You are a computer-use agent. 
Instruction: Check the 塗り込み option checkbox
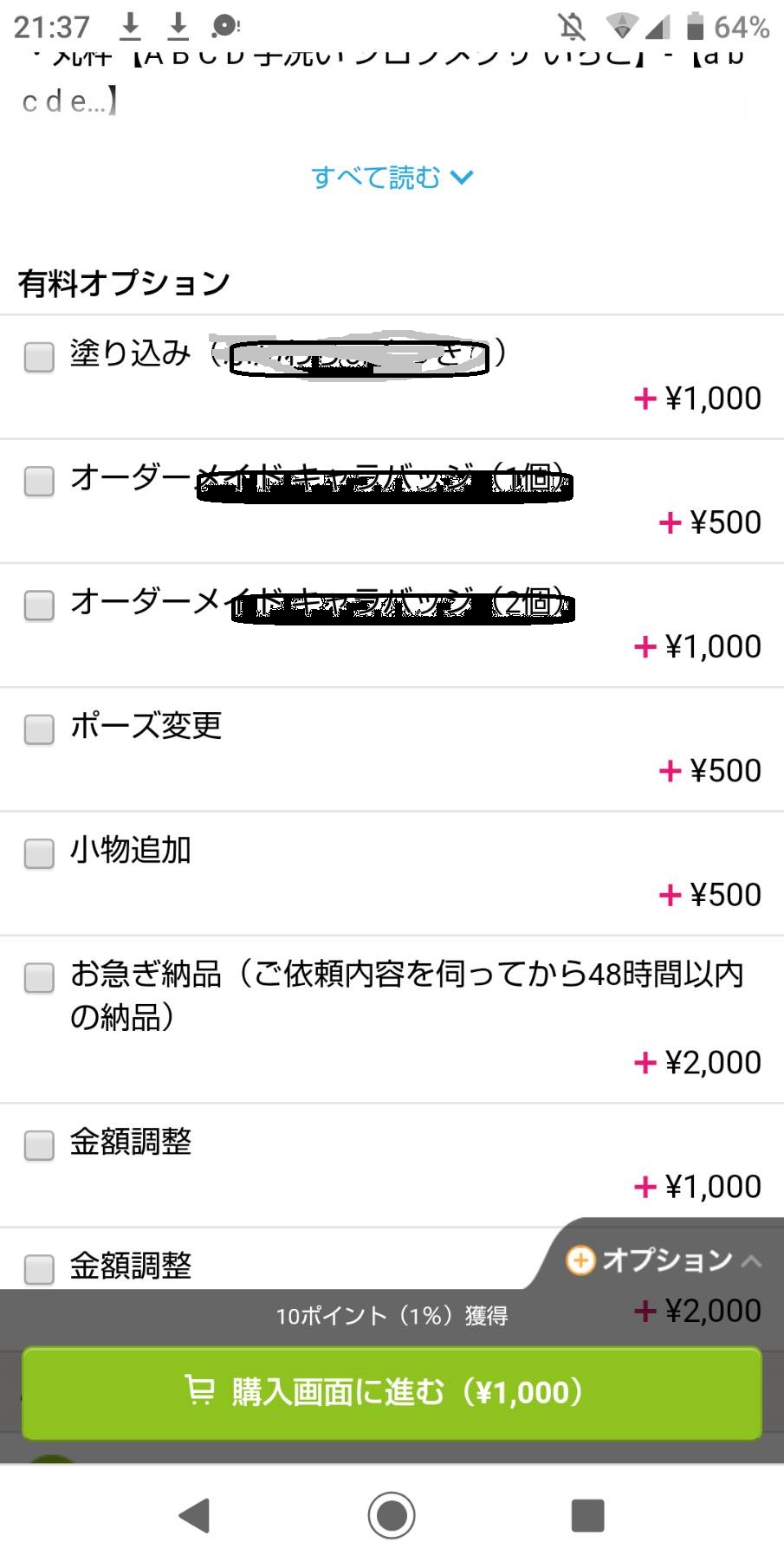pos(39,357)
